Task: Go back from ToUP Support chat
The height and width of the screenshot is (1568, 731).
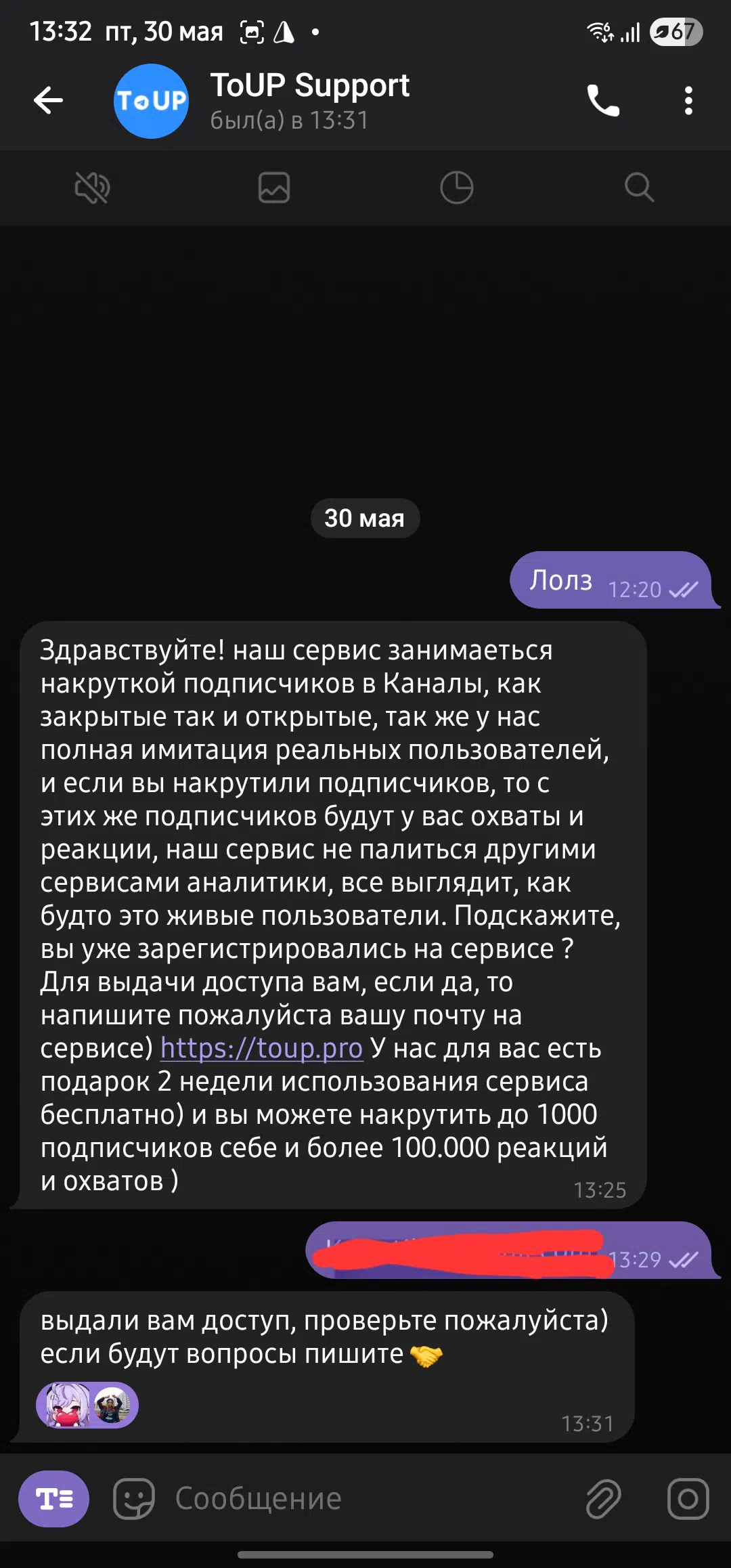Action: tap(48, 101)
